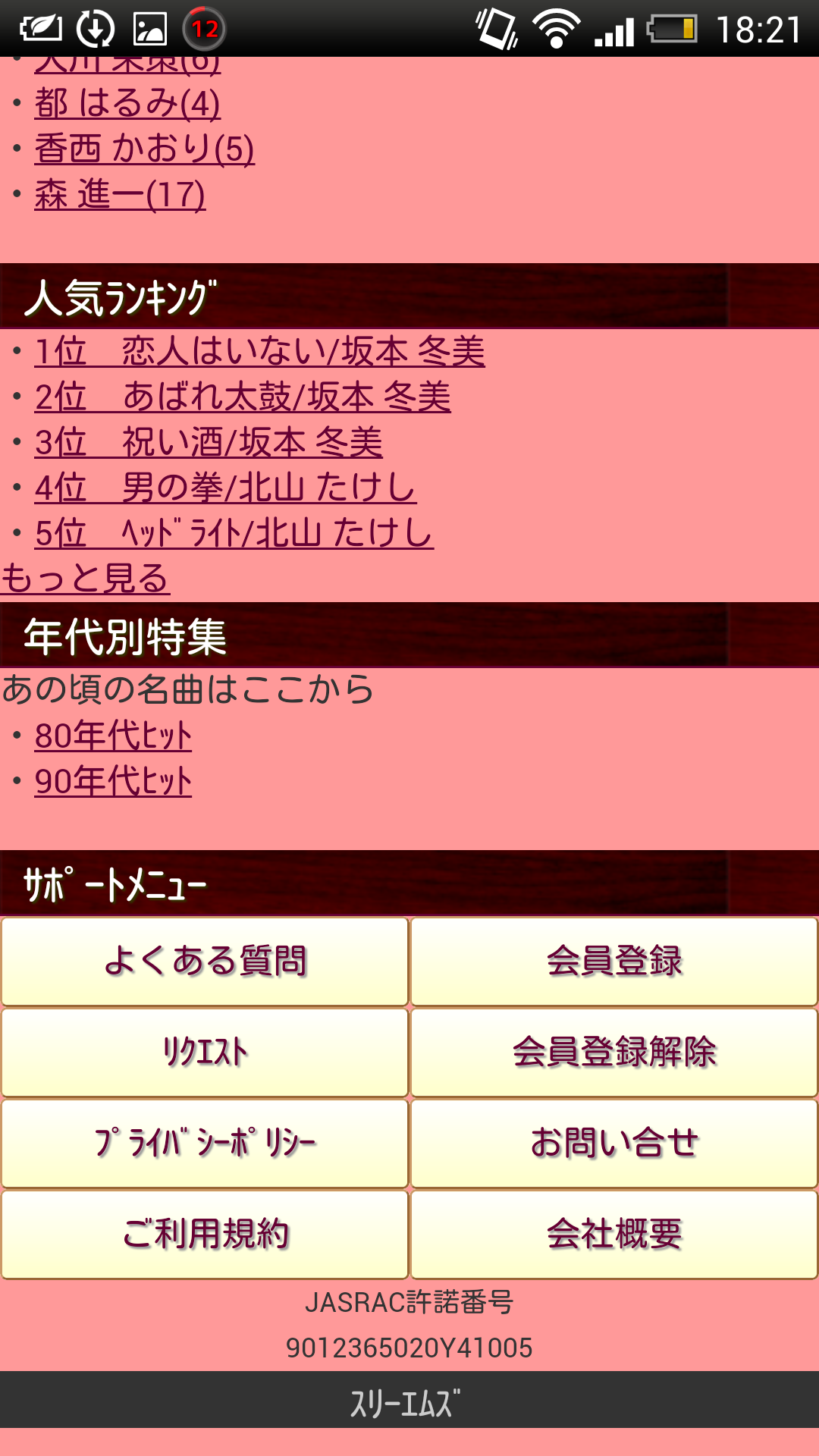Open the 会社概要 company overview

point(614,1235)
